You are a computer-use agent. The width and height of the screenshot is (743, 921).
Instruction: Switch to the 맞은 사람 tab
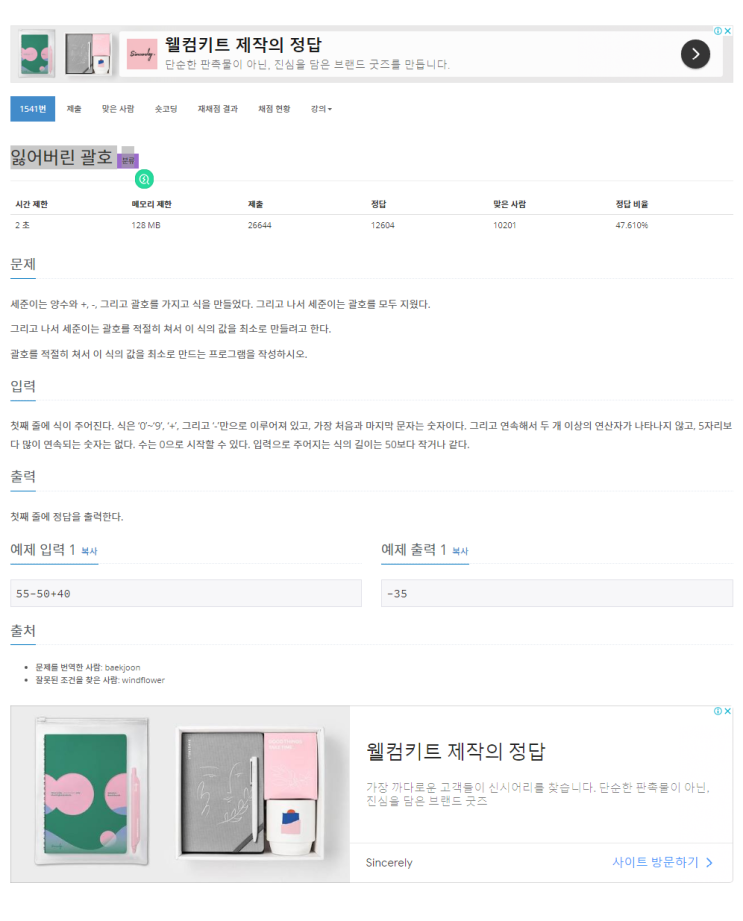117,109
